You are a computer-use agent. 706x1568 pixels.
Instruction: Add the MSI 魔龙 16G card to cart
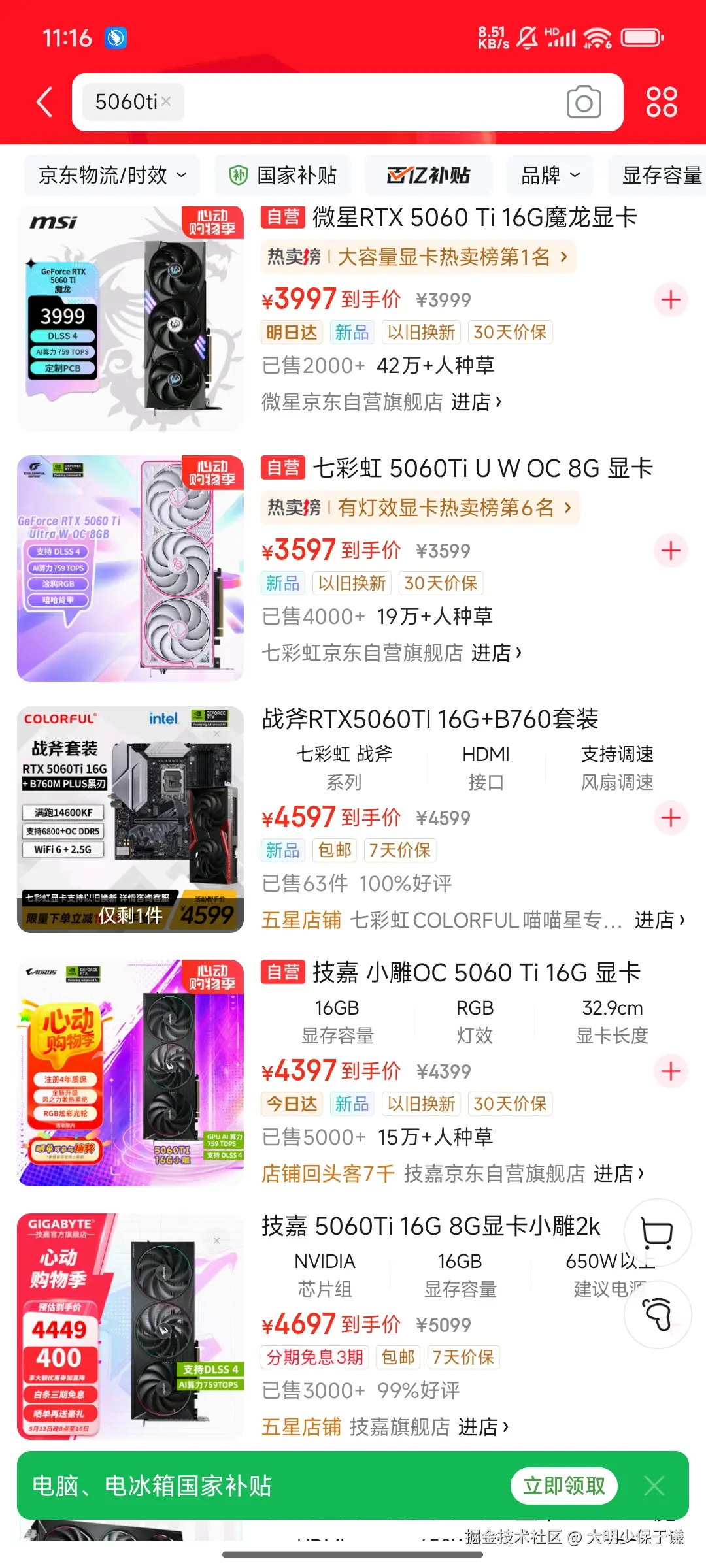(671, 299)
